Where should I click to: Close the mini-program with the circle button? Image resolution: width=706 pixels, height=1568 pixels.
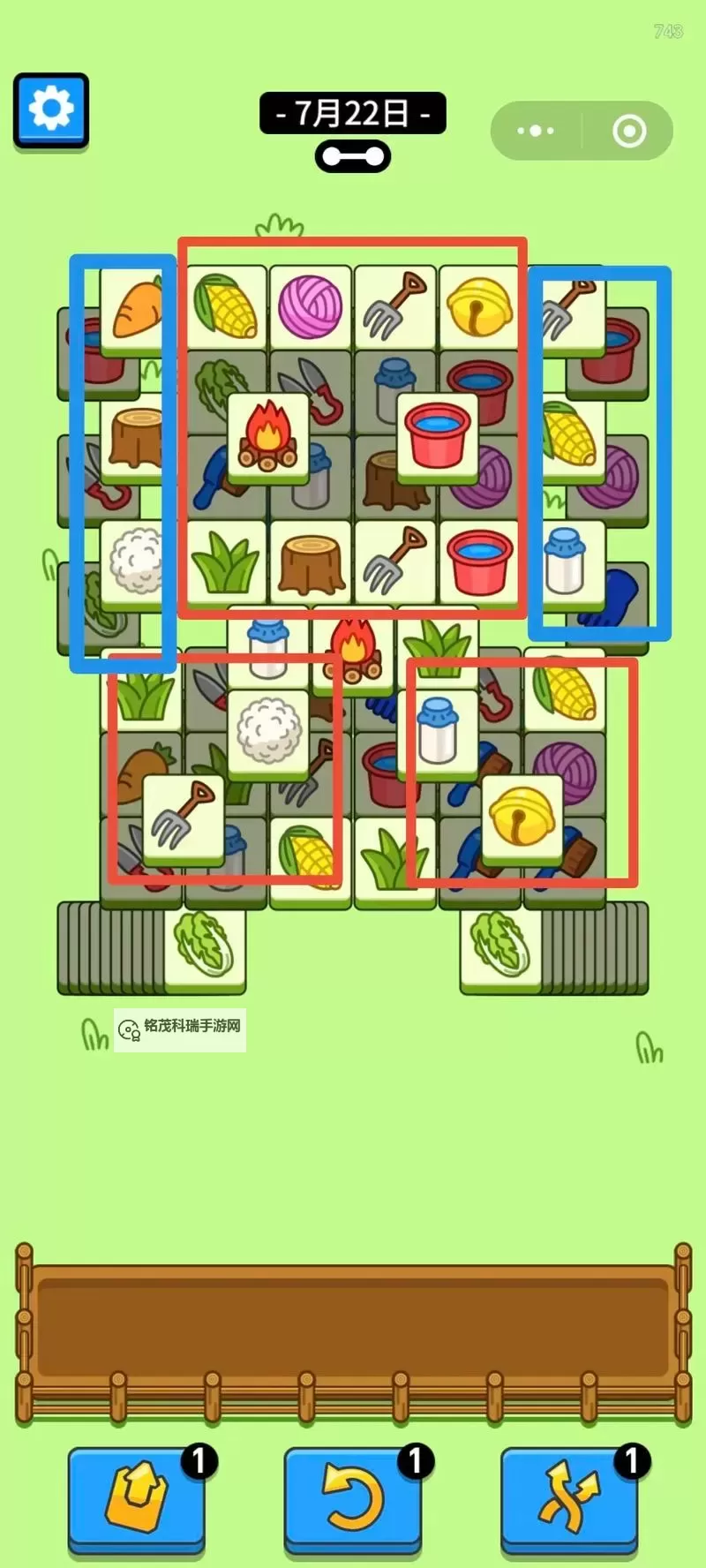[x=628, y=131]
